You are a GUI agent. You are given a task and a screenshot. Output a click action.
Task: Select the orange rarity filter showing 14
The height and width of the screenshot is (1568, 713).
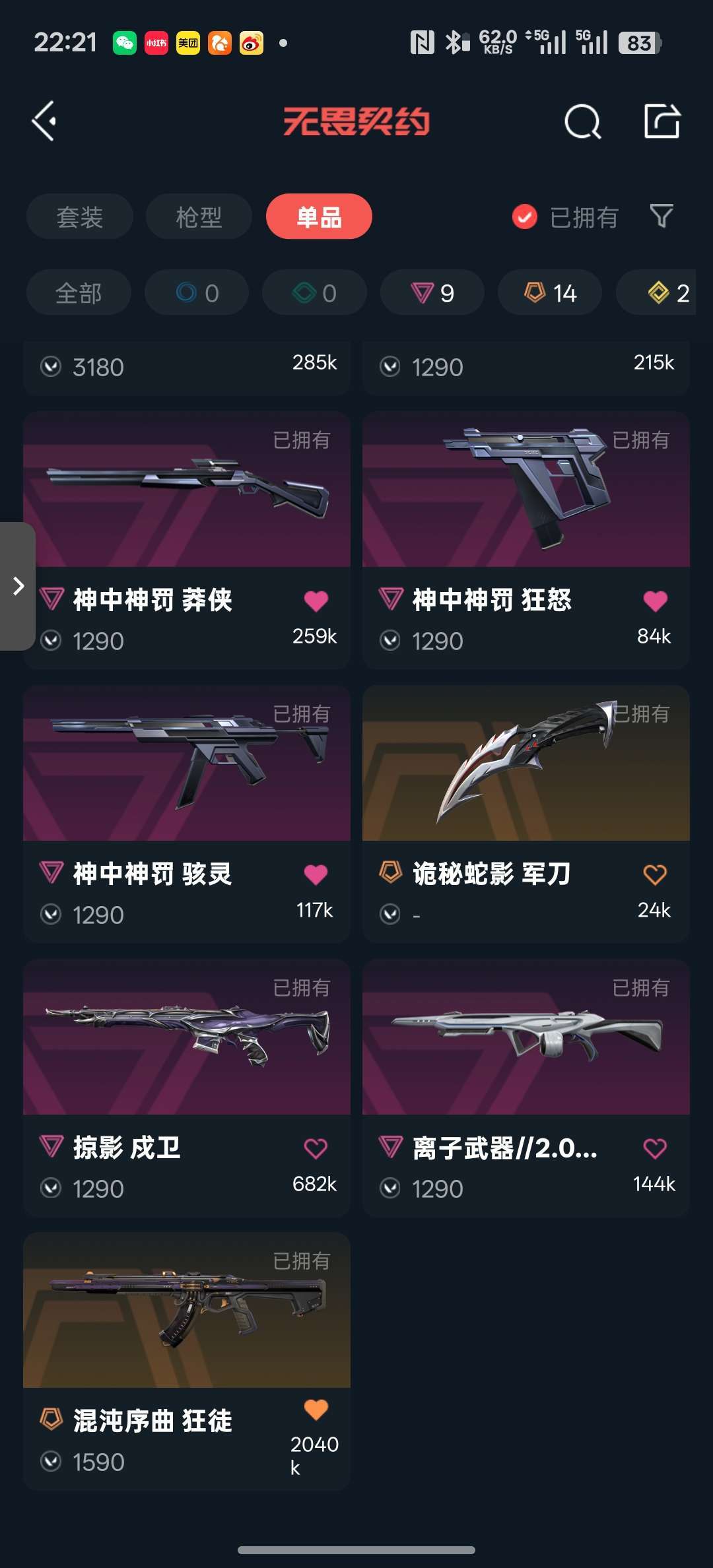click(549, 292)
